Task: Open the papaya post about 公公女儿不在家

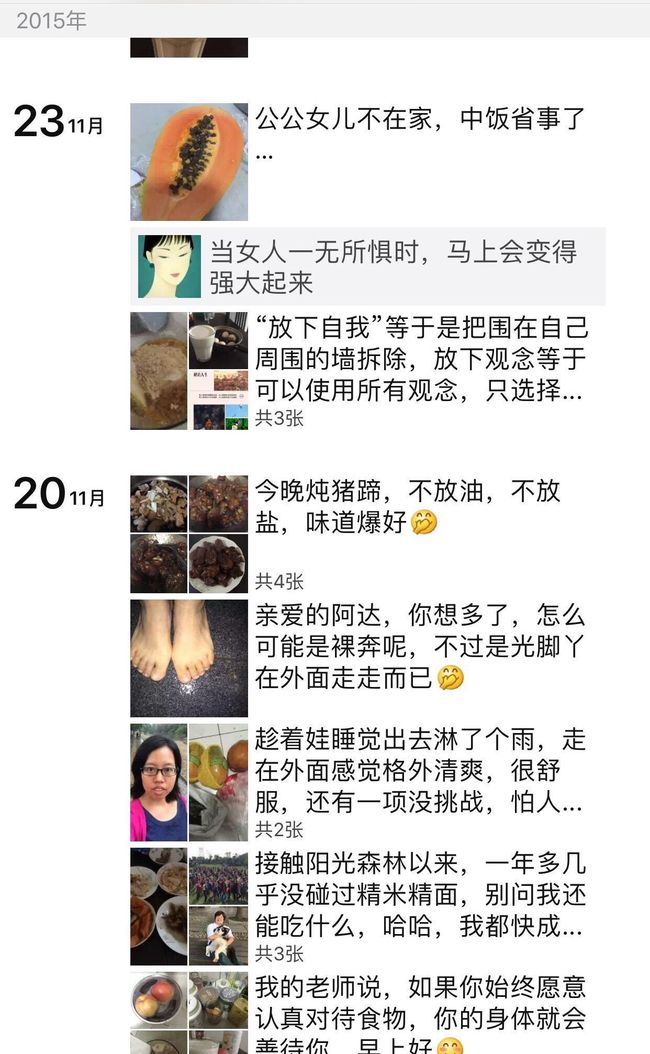Action: pyautogui.click(x=368, y=162)
